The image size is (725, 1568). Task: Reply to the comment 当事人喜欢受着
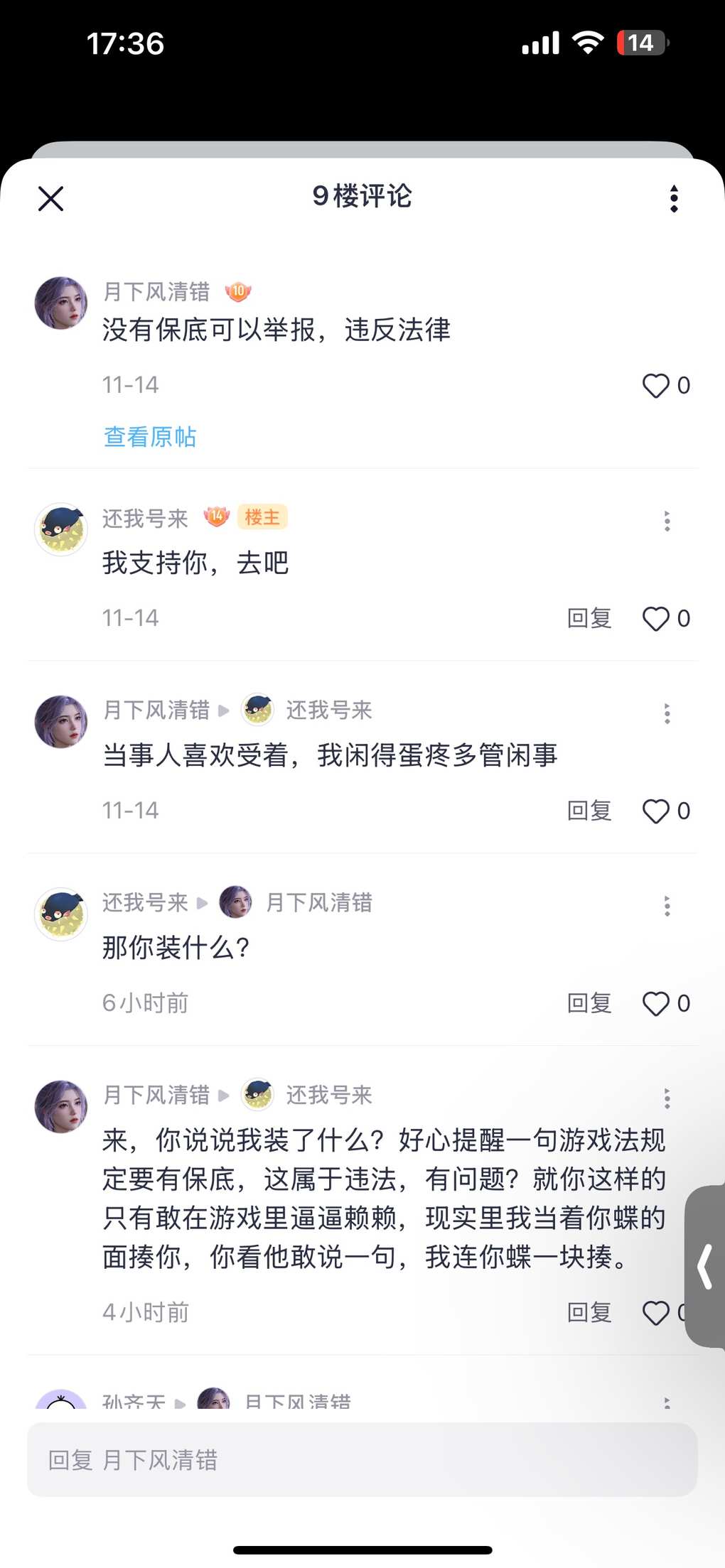coord(589,811)
